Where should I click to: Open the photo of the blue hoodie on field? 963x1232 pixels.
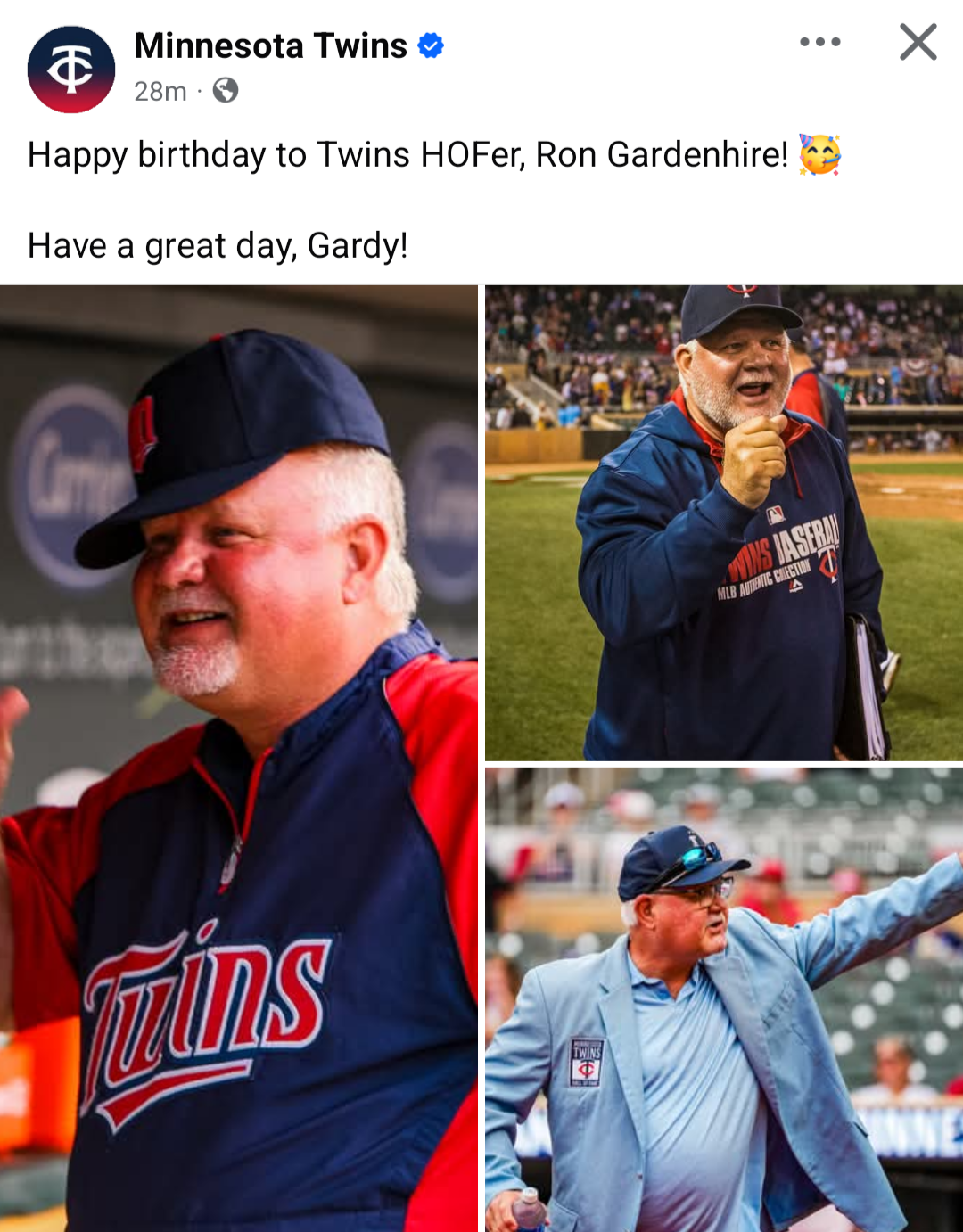[x=723, y=522]
